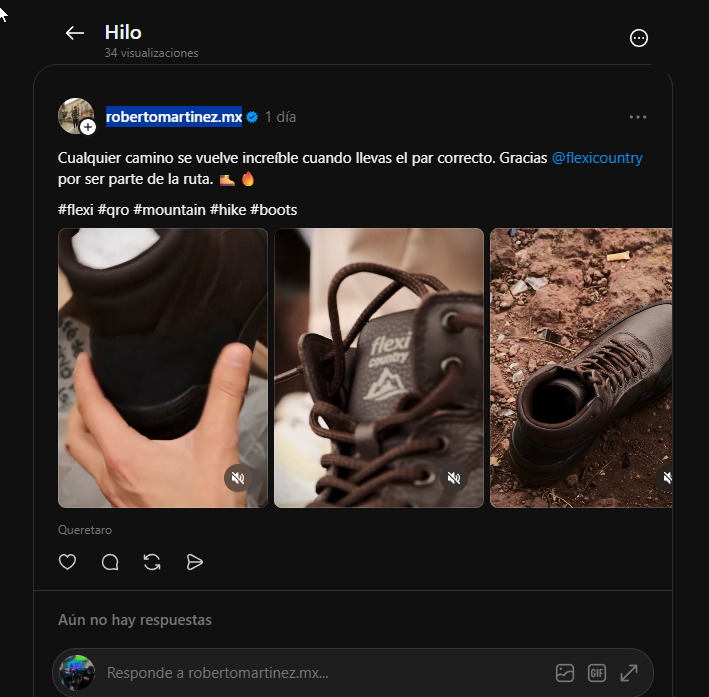Open the post's three-dot overflow menu
Screen dimensions: 709x697
pos(638,117)
